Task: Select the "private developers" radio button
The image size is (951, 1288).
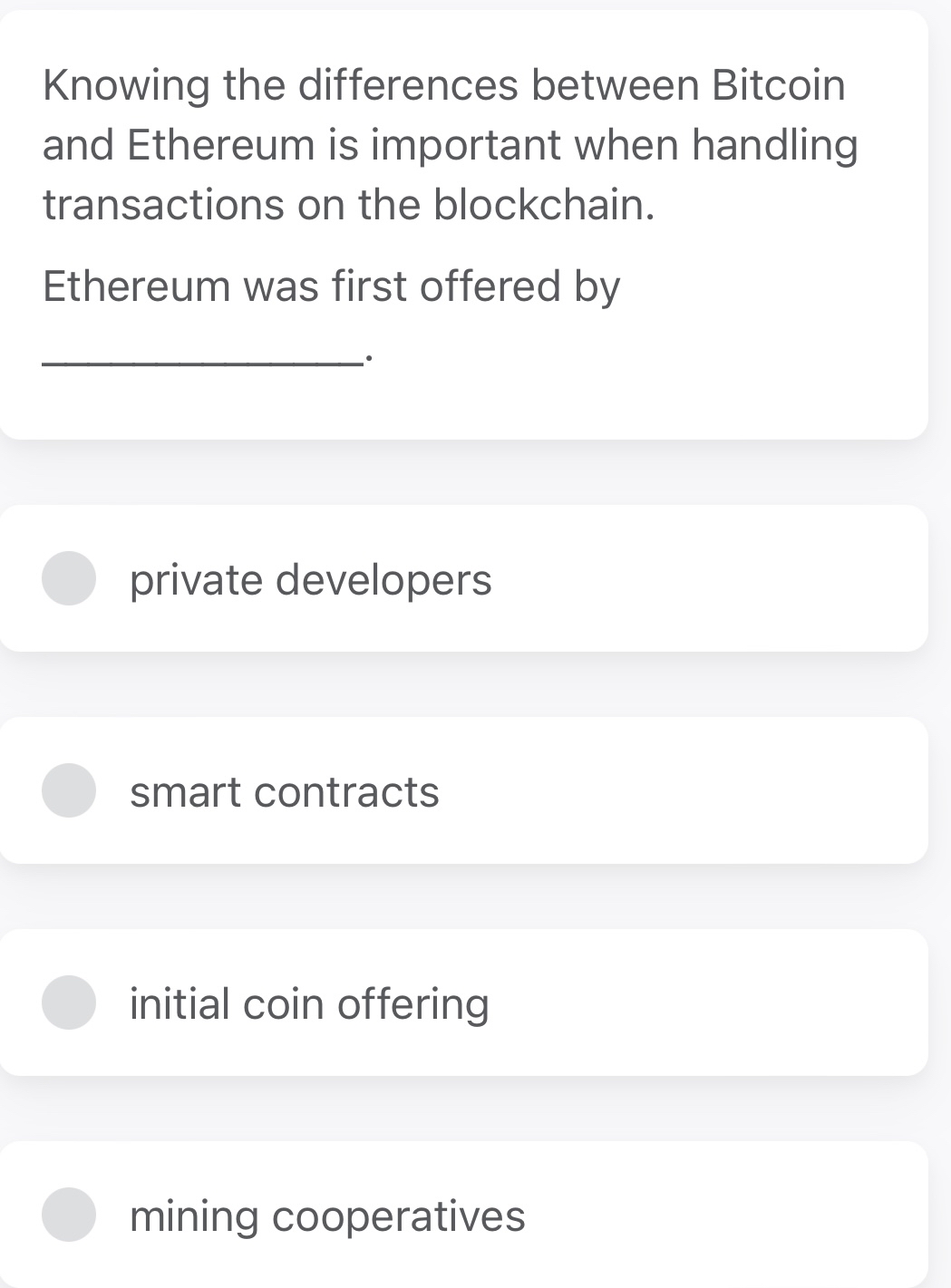Action: coord(70,579)
